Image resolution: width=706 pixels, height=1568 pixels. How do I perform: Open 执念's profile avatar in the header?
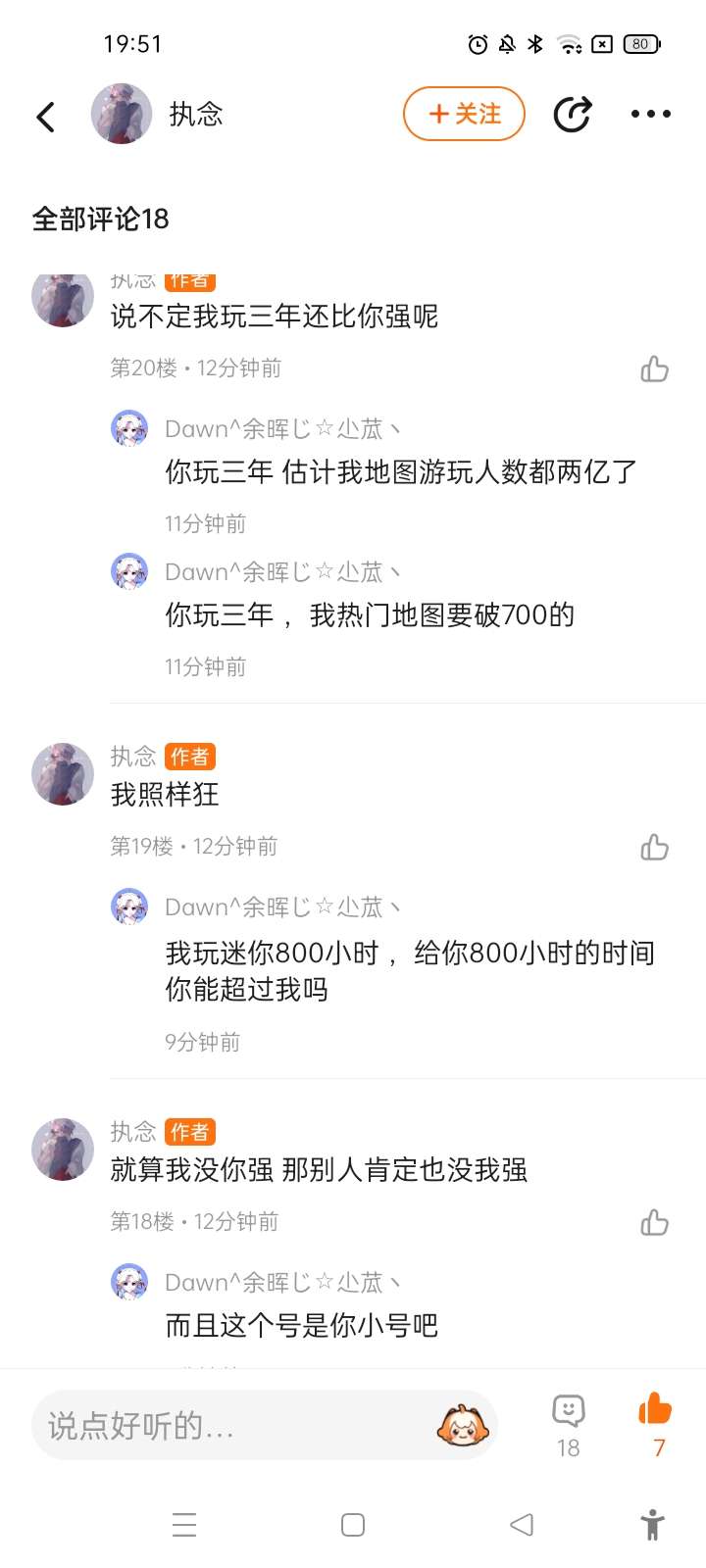tap(122, 114)
